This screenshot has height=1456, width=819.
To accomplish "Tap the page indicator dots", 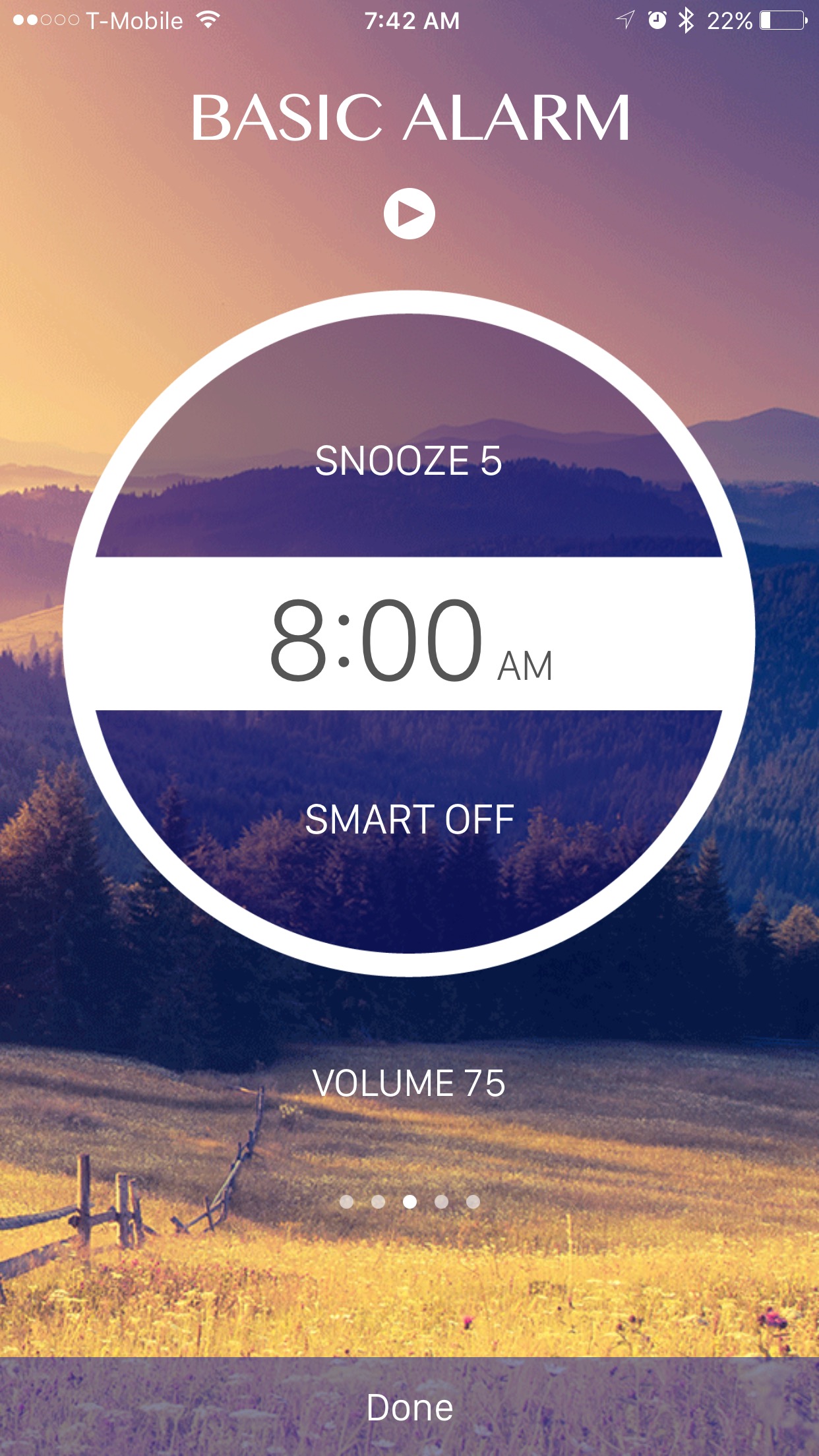I will coord(409,1202).
